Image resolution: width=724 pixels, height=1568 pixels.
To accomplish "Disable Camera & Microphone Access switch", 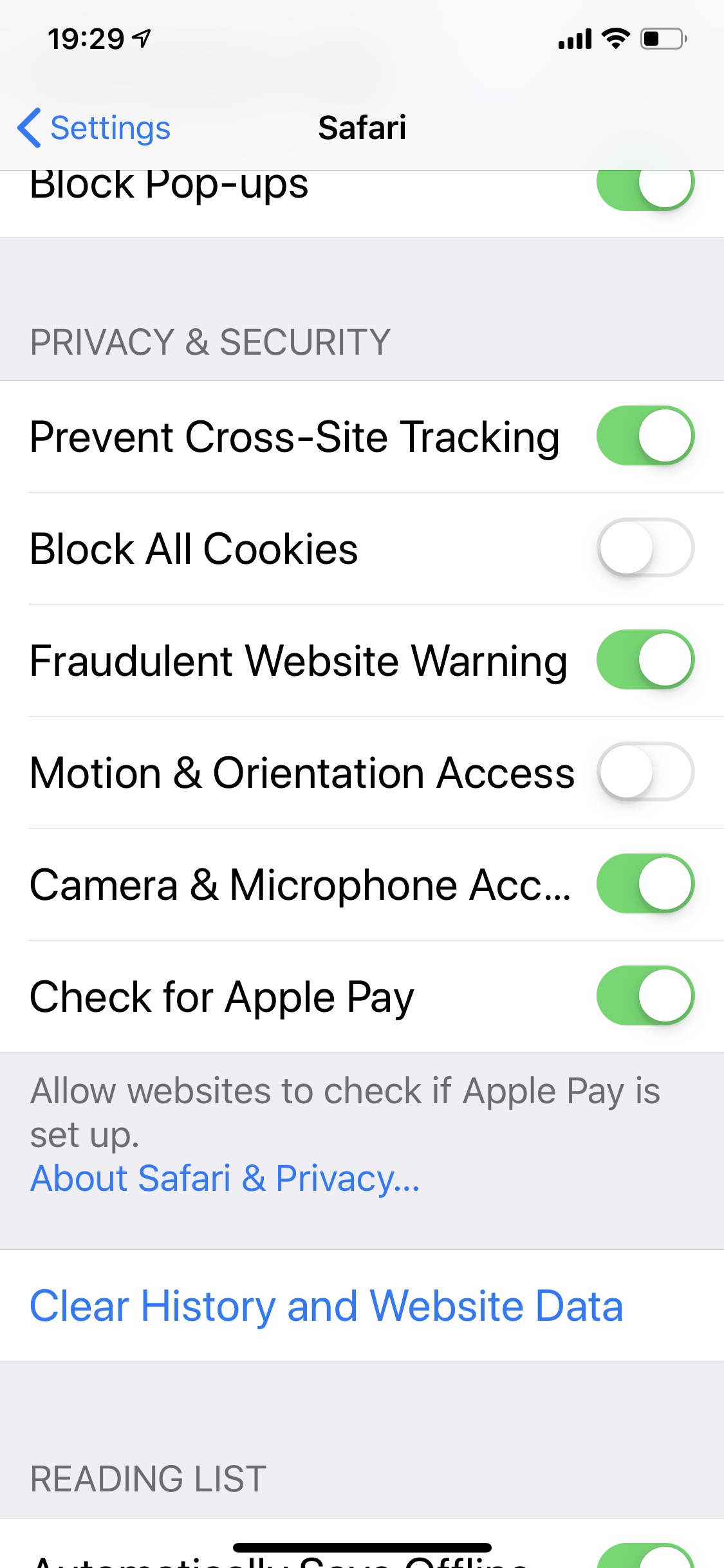I will pos(645,884).
